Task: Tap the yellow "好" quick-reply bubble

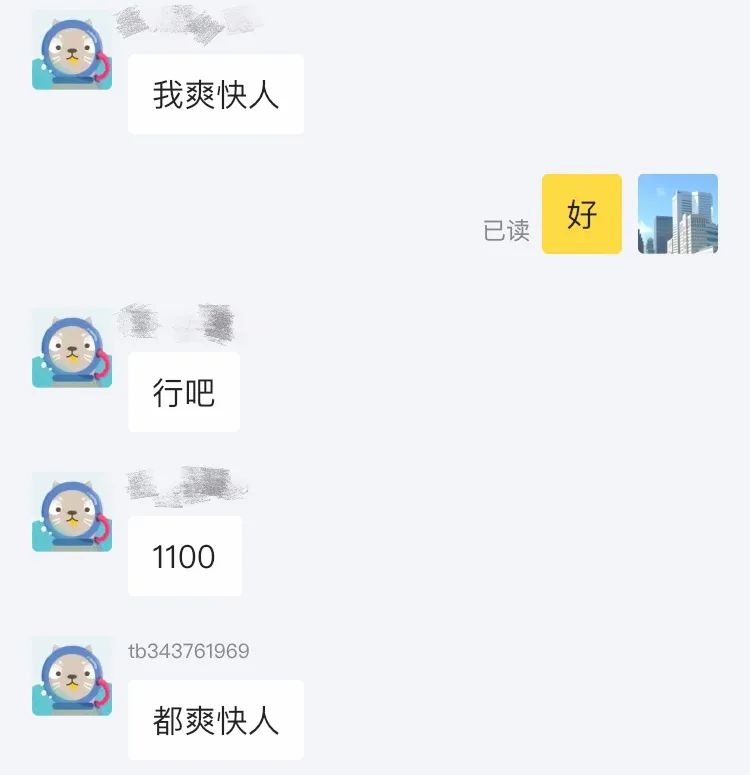Action: pyautogui.click(x=581, y=213)
